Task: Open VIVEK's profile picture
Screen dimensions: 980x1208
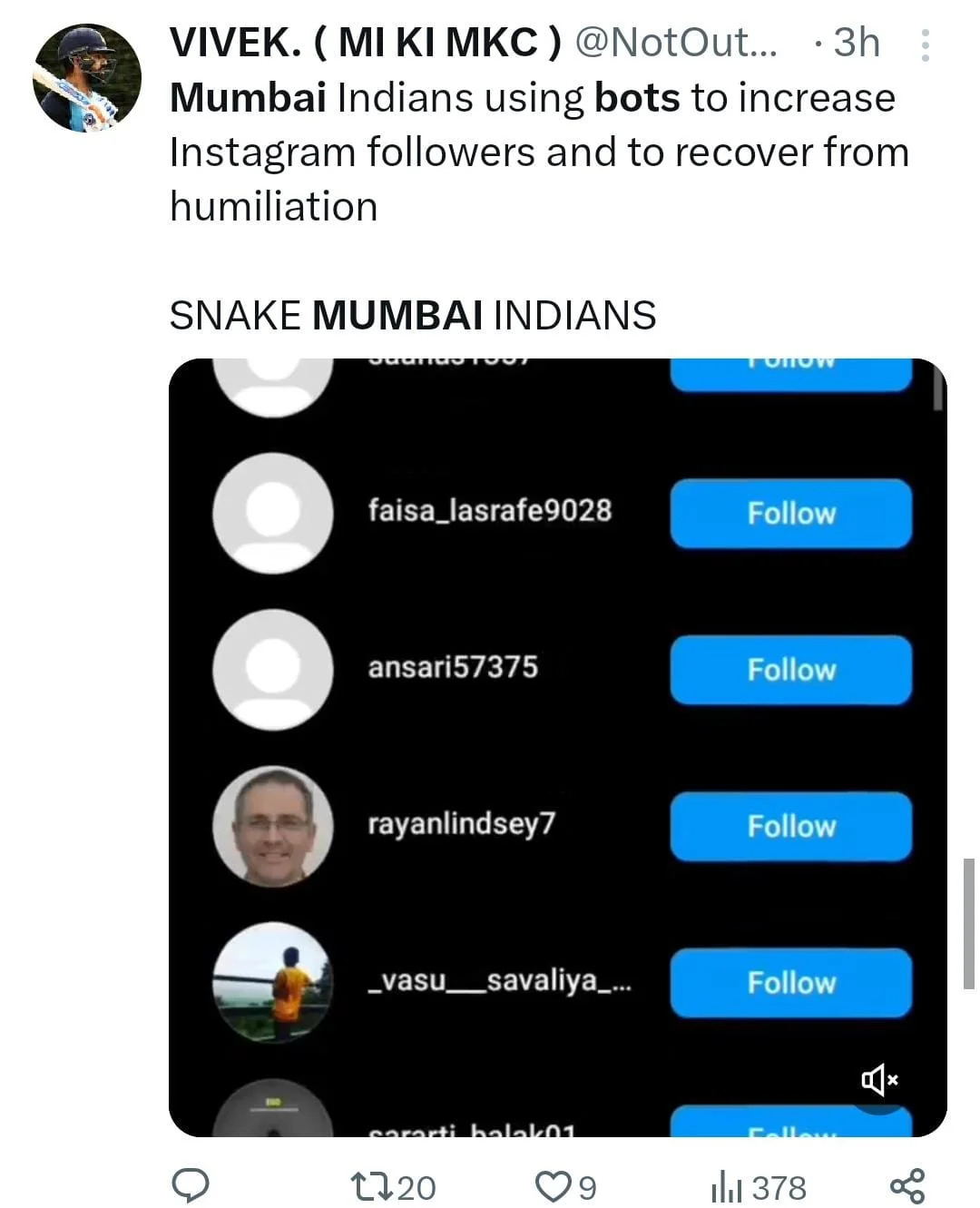Action: click(87, 78)
